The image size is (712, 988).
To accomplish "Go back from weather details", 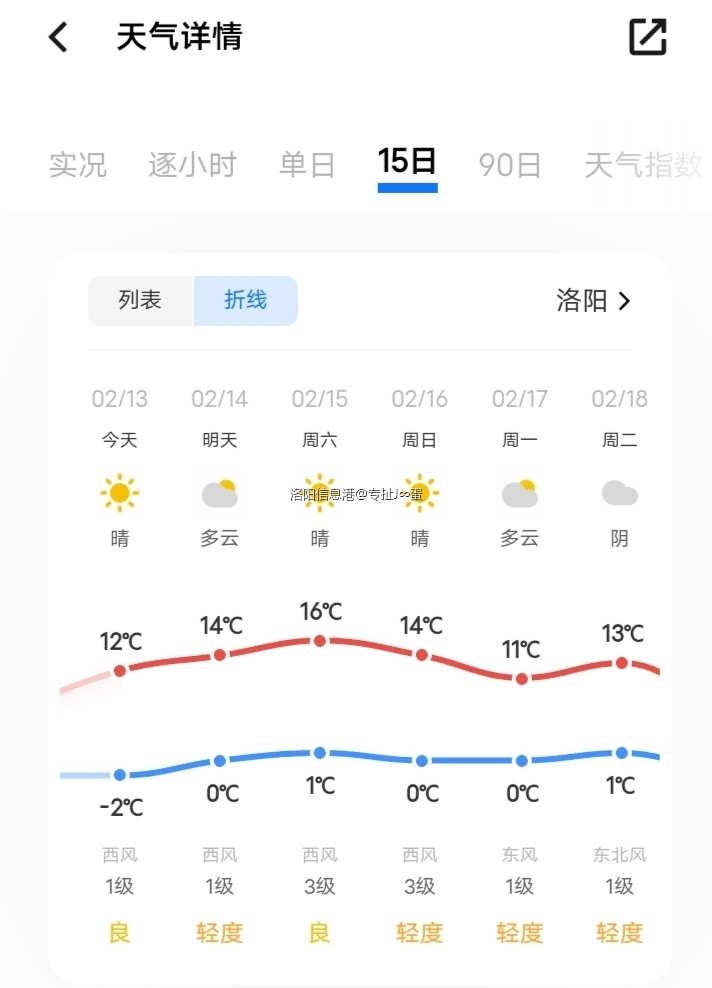I will tap(59, 38).
